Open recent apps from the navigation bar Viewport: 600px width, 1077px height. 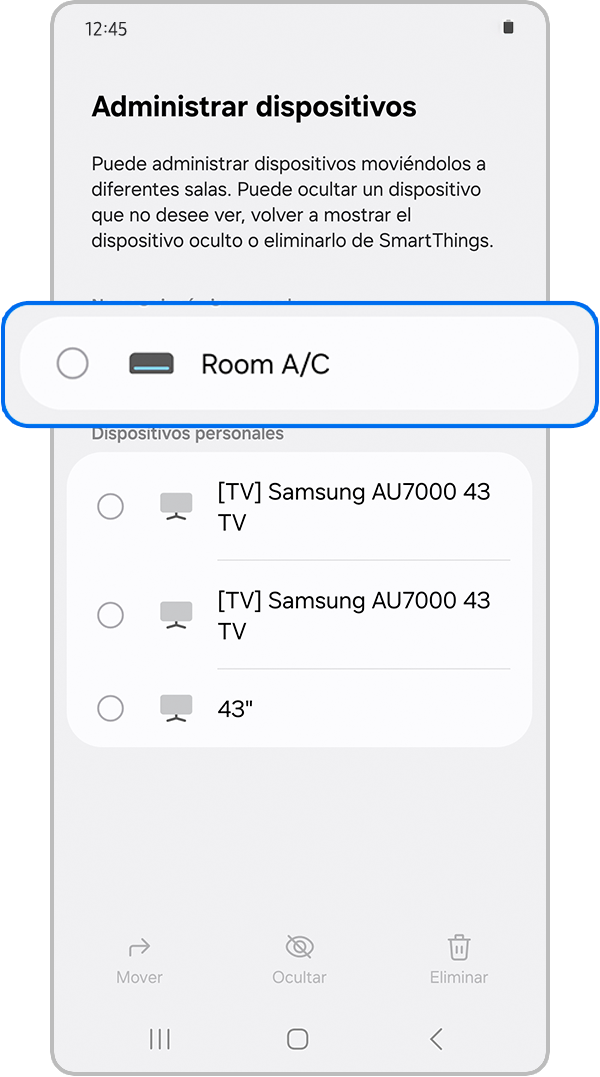coord(160,1039)
